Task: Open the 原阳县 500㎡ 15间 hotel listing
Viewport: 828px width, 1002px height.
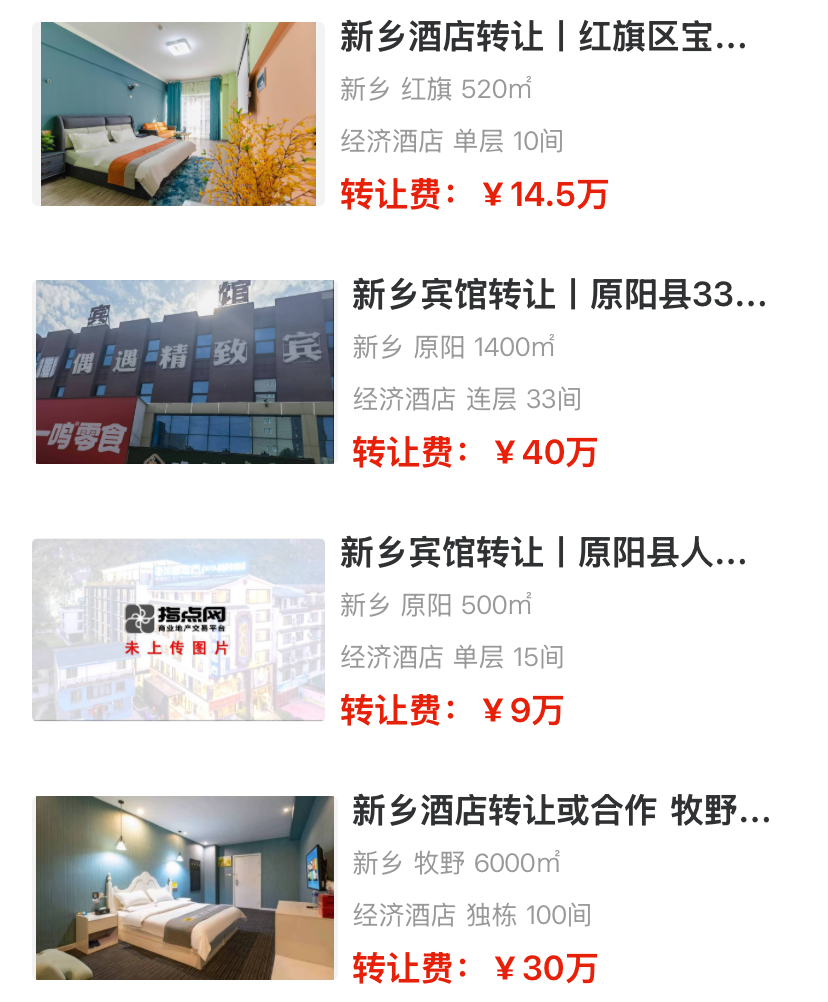Action: (543, 553)
